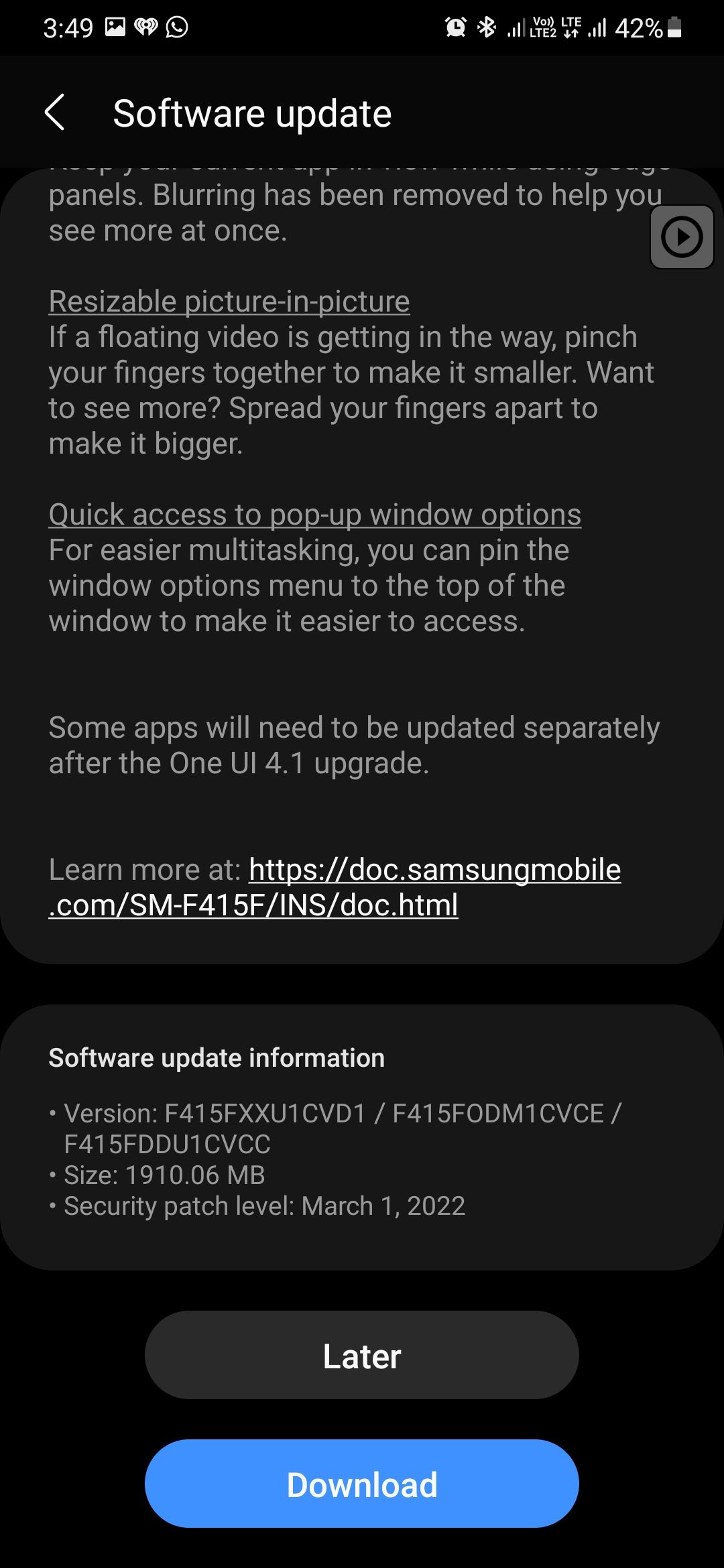Play the update preview video
The image size is (724, 1568).
[x=680, y=237]
